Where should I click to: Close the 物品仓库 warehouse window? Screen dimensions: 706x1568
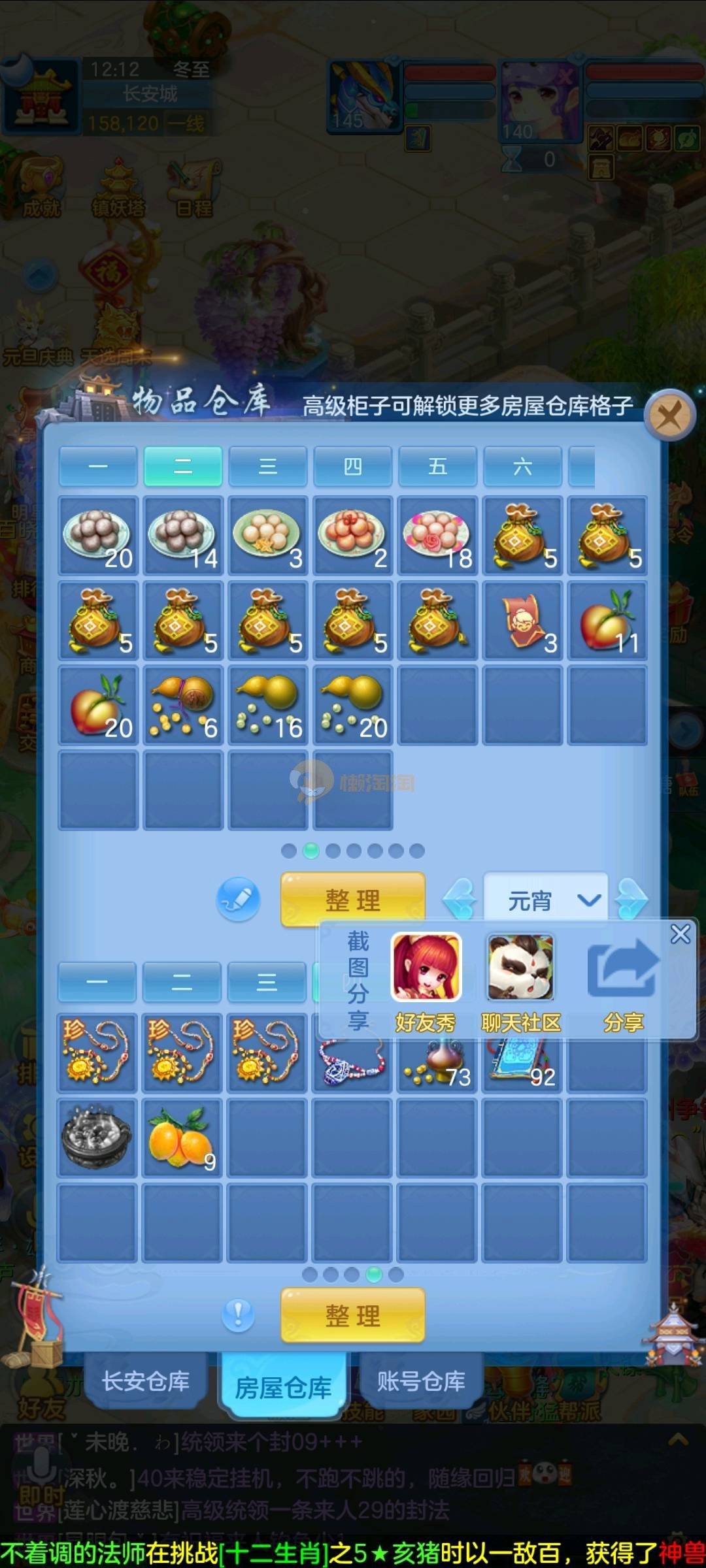tap(669, 414)
